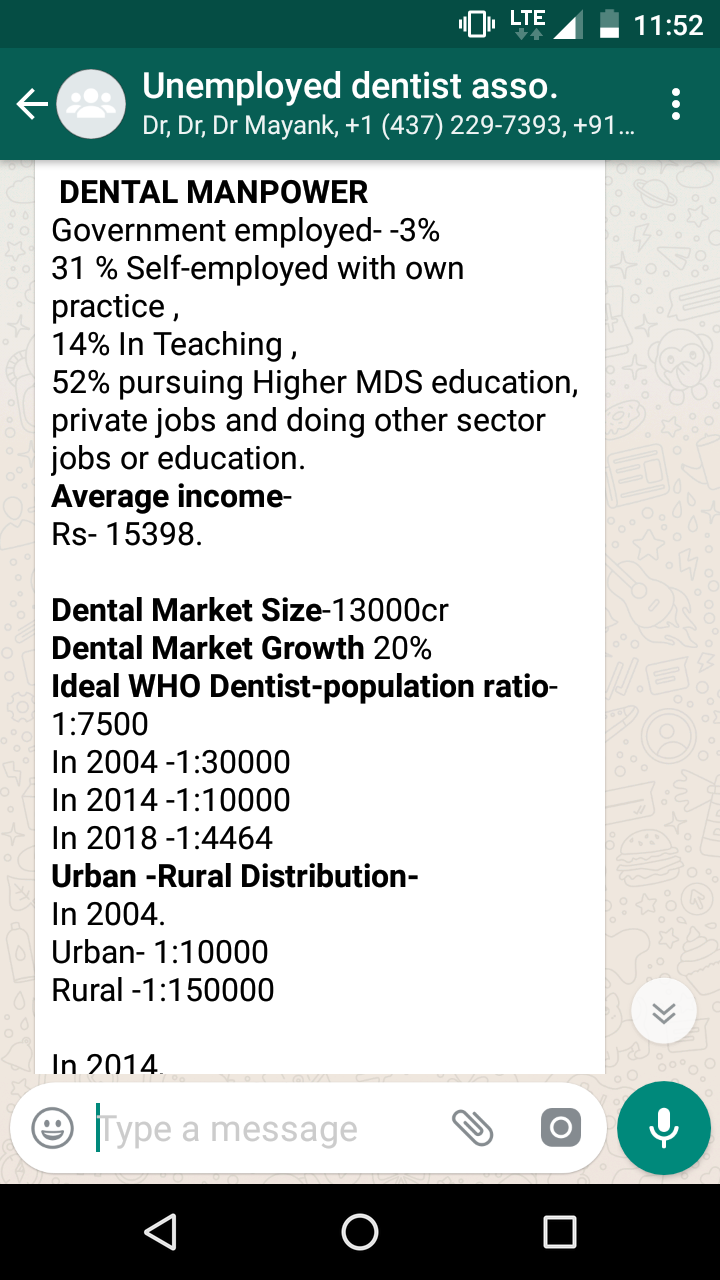Jump to the latest messages
This screenshot has width=720, height=1280.
pos(664,1012)
